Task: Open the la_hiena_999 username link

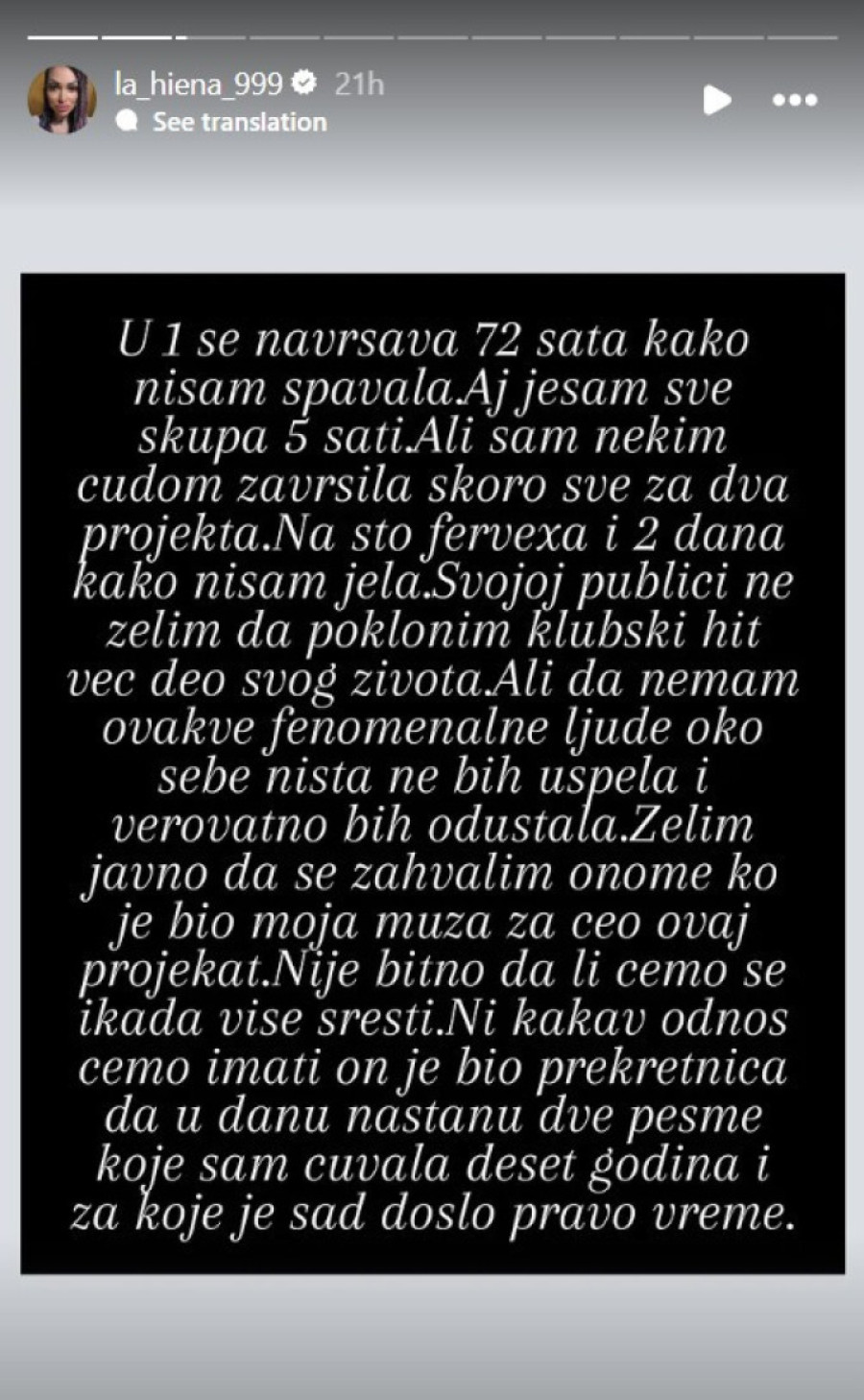Action: [198, 84]
